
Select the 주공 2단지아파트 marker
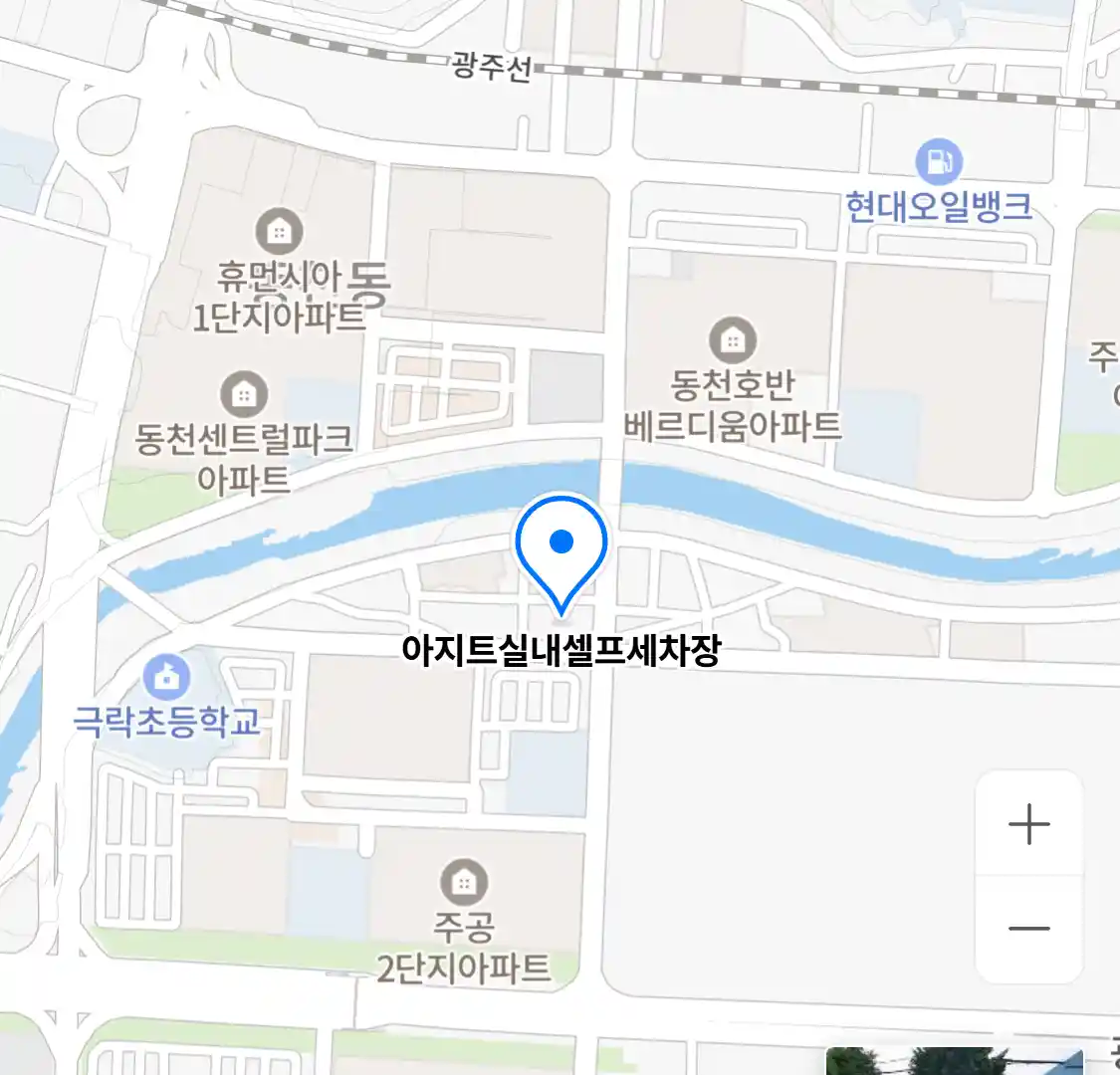pos(463,882)
